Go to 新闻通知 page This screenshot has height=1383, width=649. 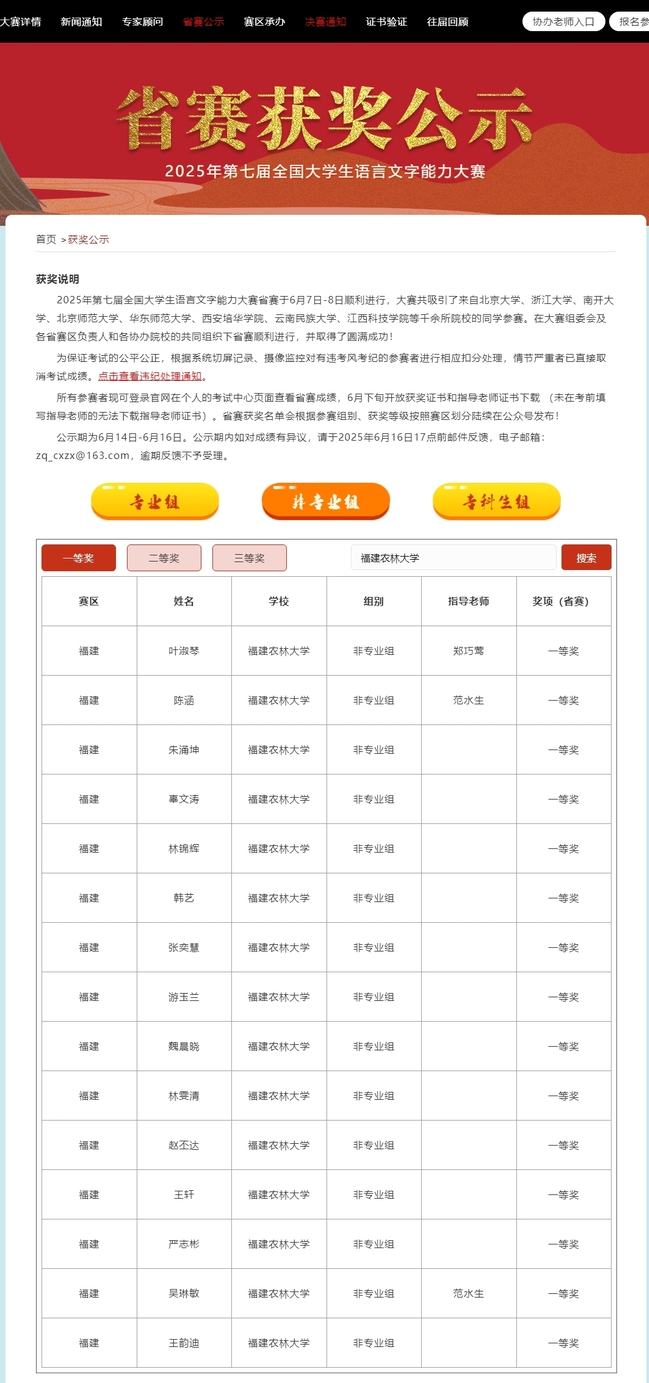pyautogui.click(x=81, y=21)
